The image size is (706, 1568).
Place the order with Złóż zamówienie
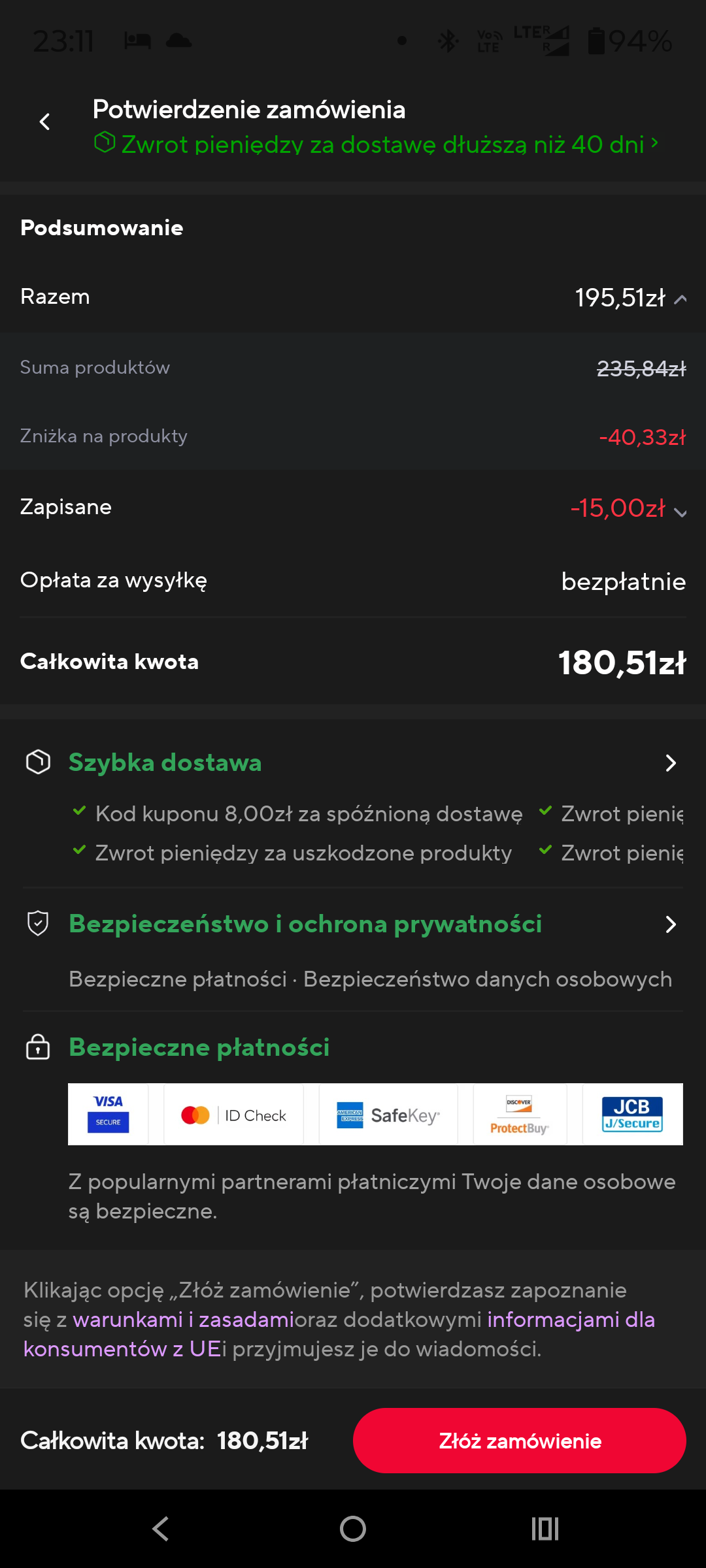pos(519,1441)
